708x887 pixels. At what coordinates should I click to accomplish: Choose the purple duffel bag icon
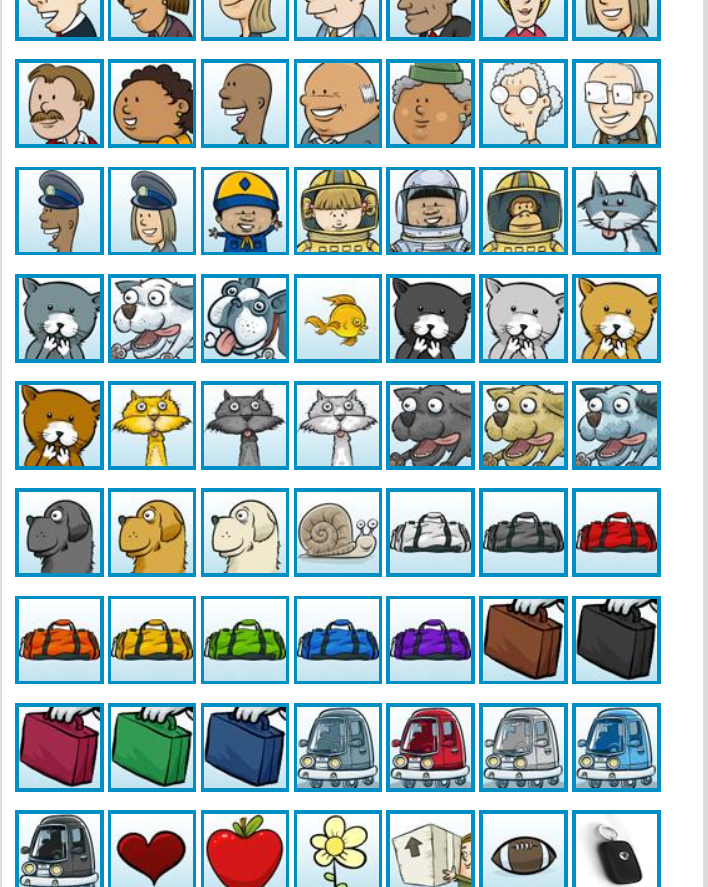coord(430,640)
